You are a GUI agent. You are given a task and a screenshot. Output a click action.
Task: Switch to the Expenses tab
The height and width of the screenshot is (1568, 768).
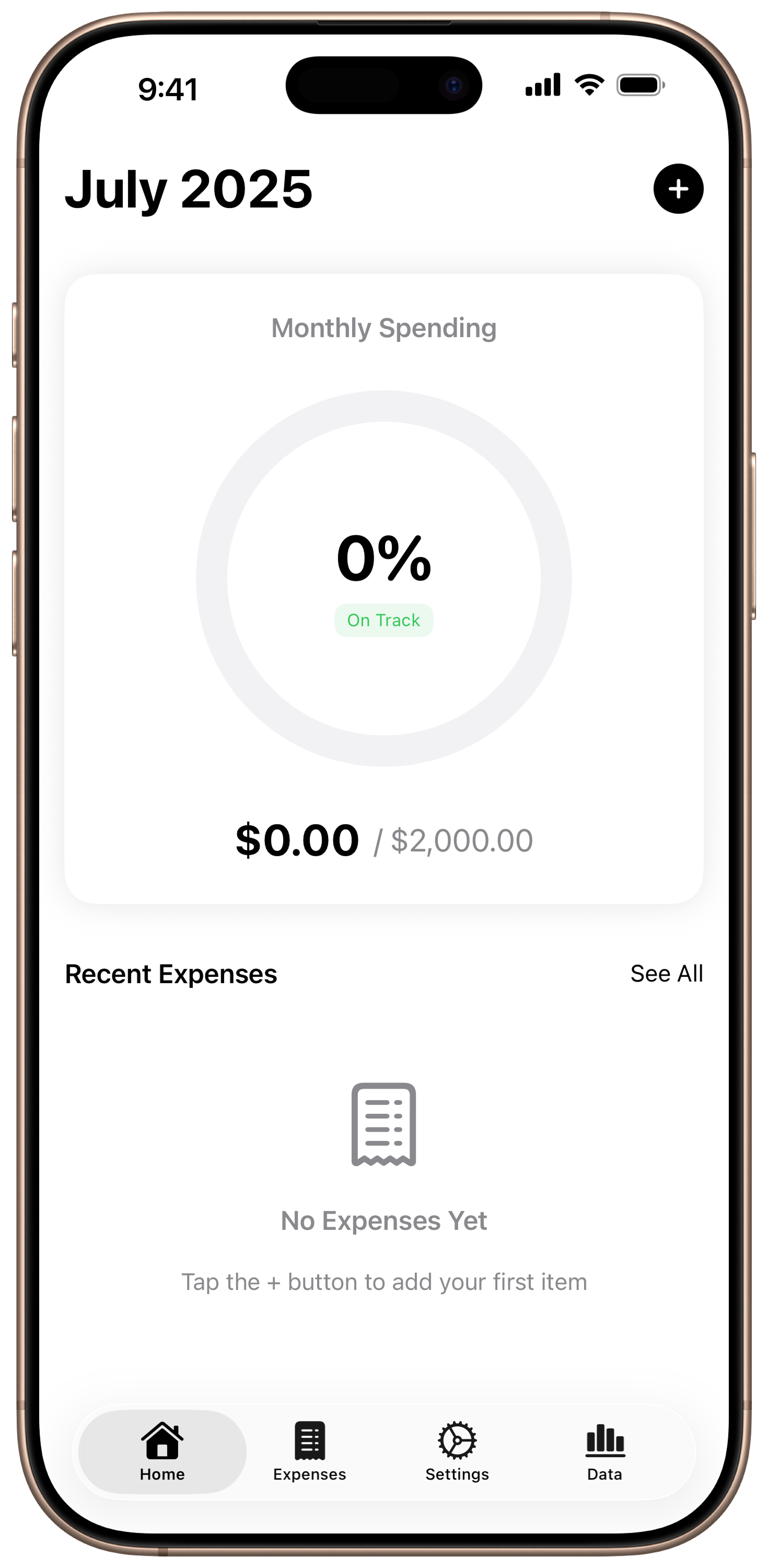pyautogui.click(x=310, y=1455)
